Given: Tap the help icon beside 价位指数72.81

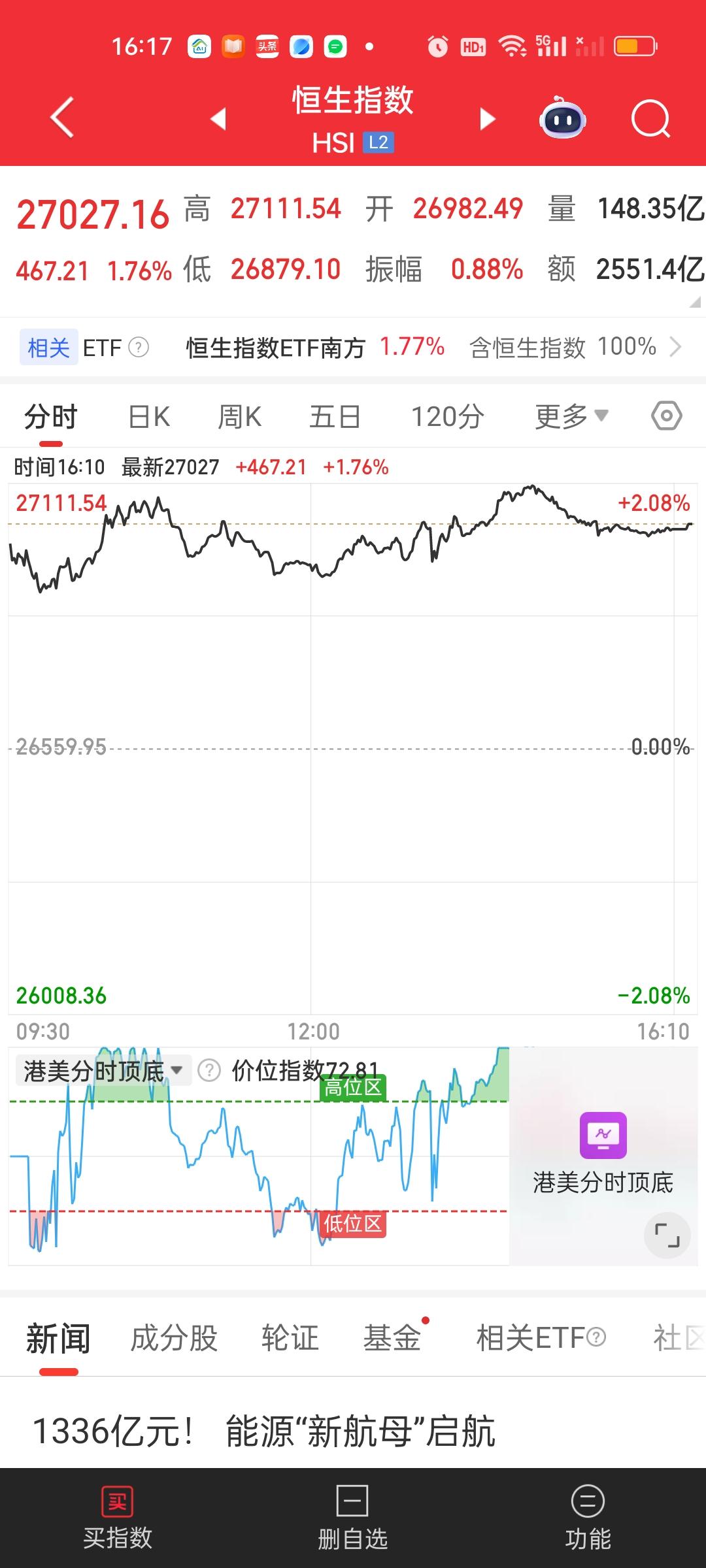Looking at the screenshot, I should coord(208,1070).
